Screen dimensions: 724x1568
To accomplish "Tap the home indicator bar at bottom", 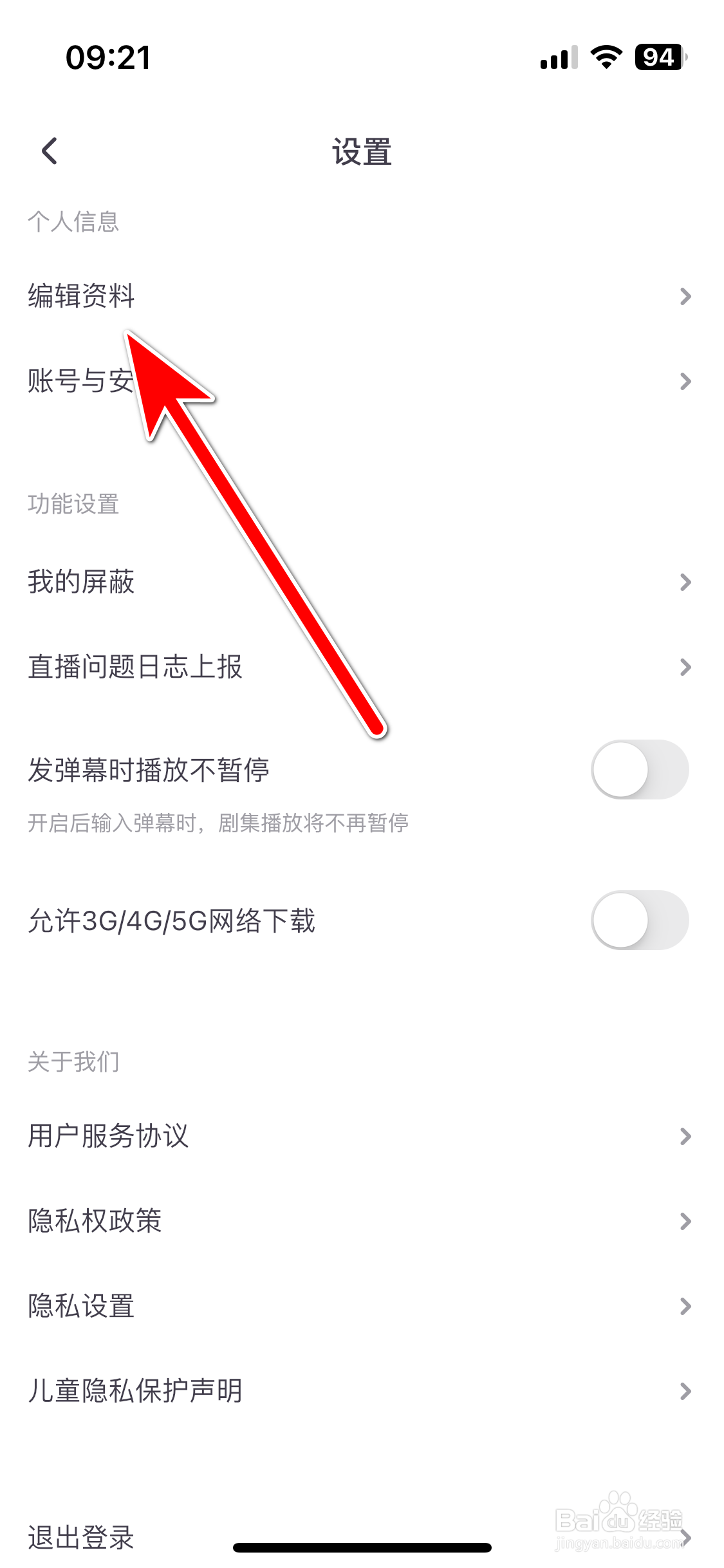I will point(362,1547).
